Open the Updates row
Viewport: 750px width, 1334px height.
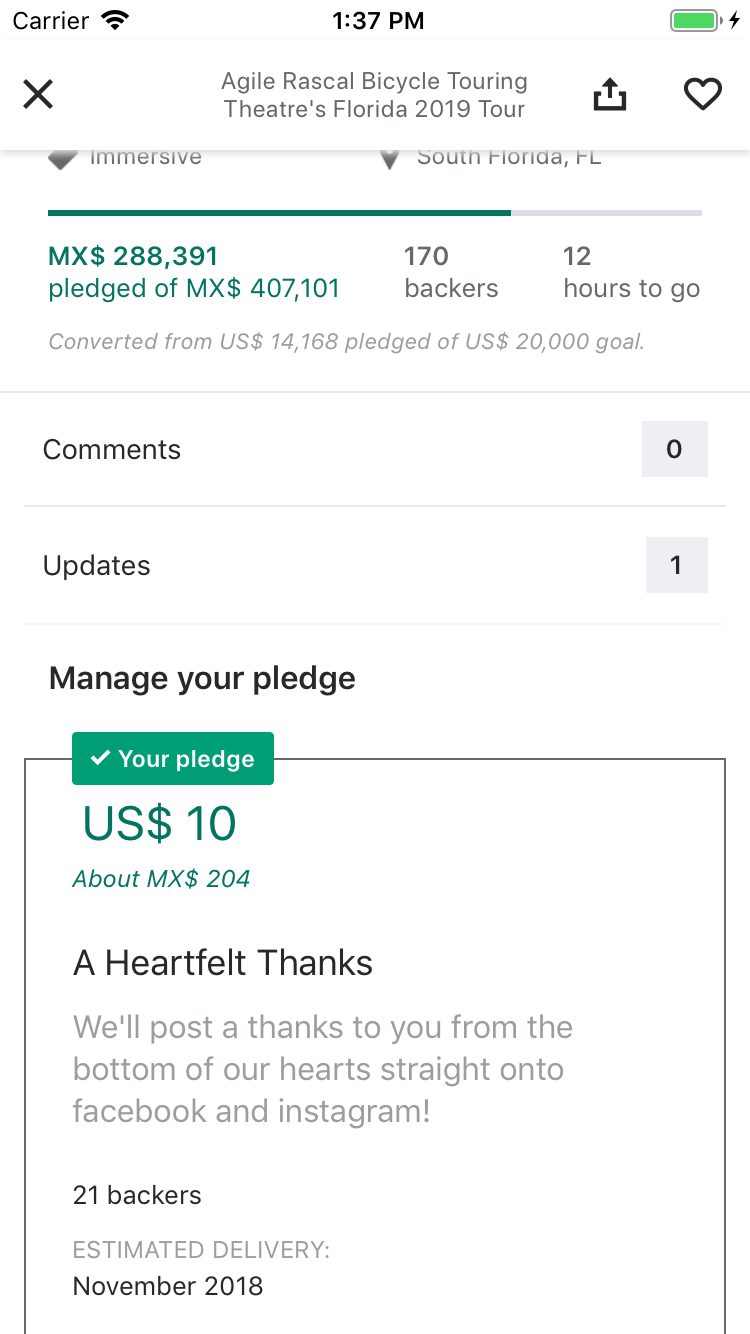click(x=375, y=565)
